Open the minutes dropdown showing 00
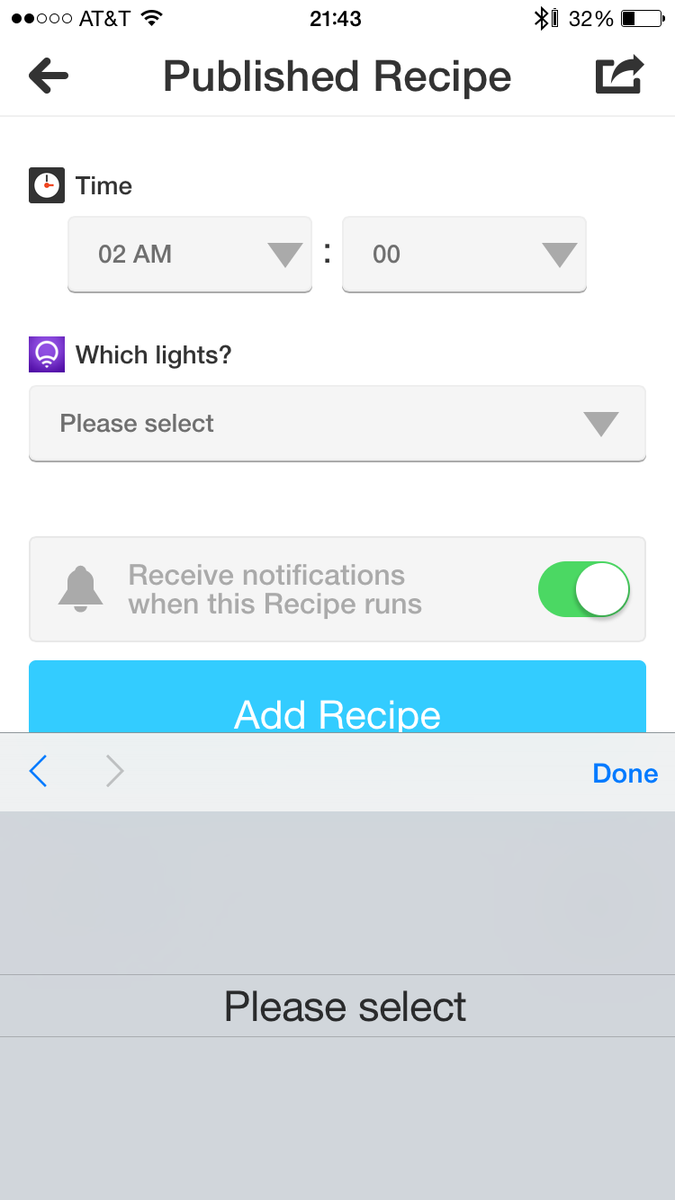Image resolution: width=675 pixels, height=1200 pixels. tap(463, 255)
